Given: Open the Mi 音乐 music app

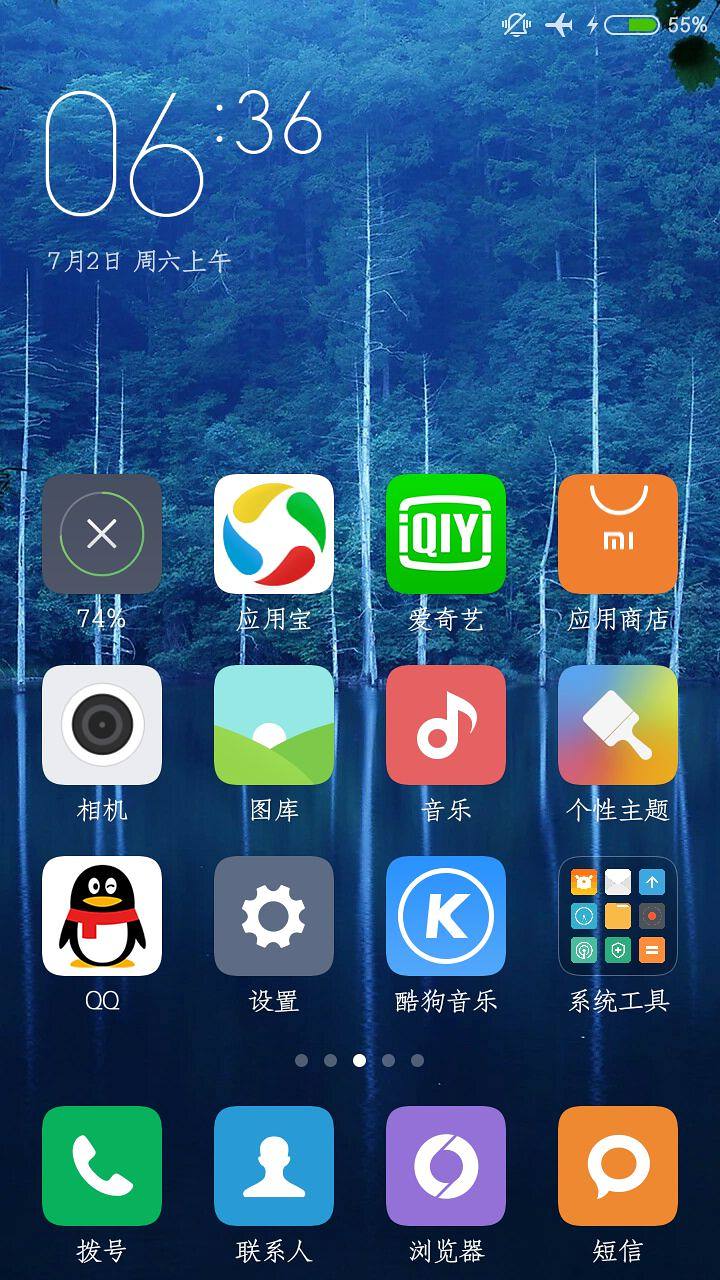Looking at the screenshot, I should (446, 726).
